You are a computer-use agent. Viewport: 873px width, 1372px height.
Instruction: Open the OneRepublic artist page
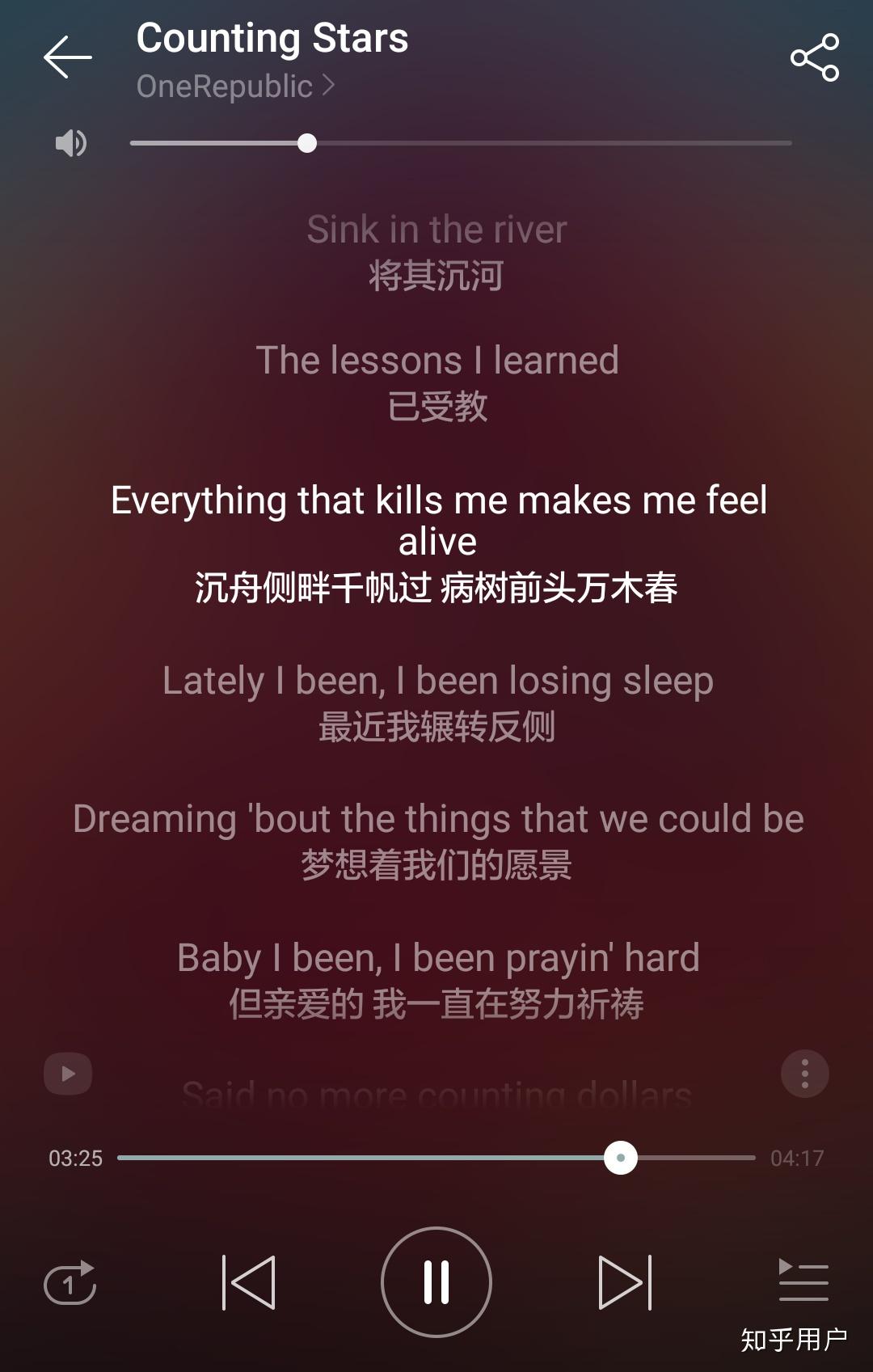click(234, 87)
